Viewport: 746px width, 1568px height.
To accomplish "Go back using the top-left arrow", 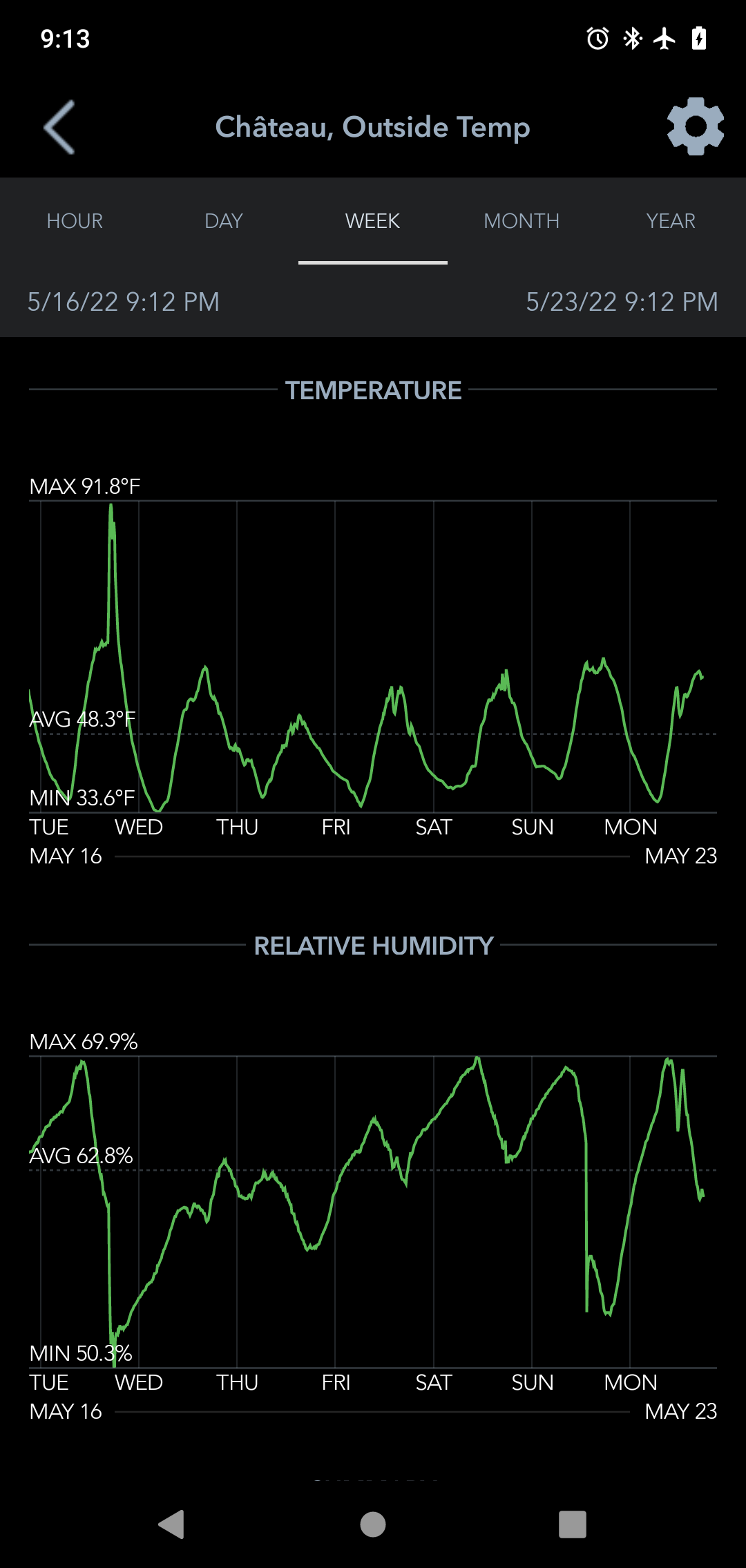I will point(59,127).
